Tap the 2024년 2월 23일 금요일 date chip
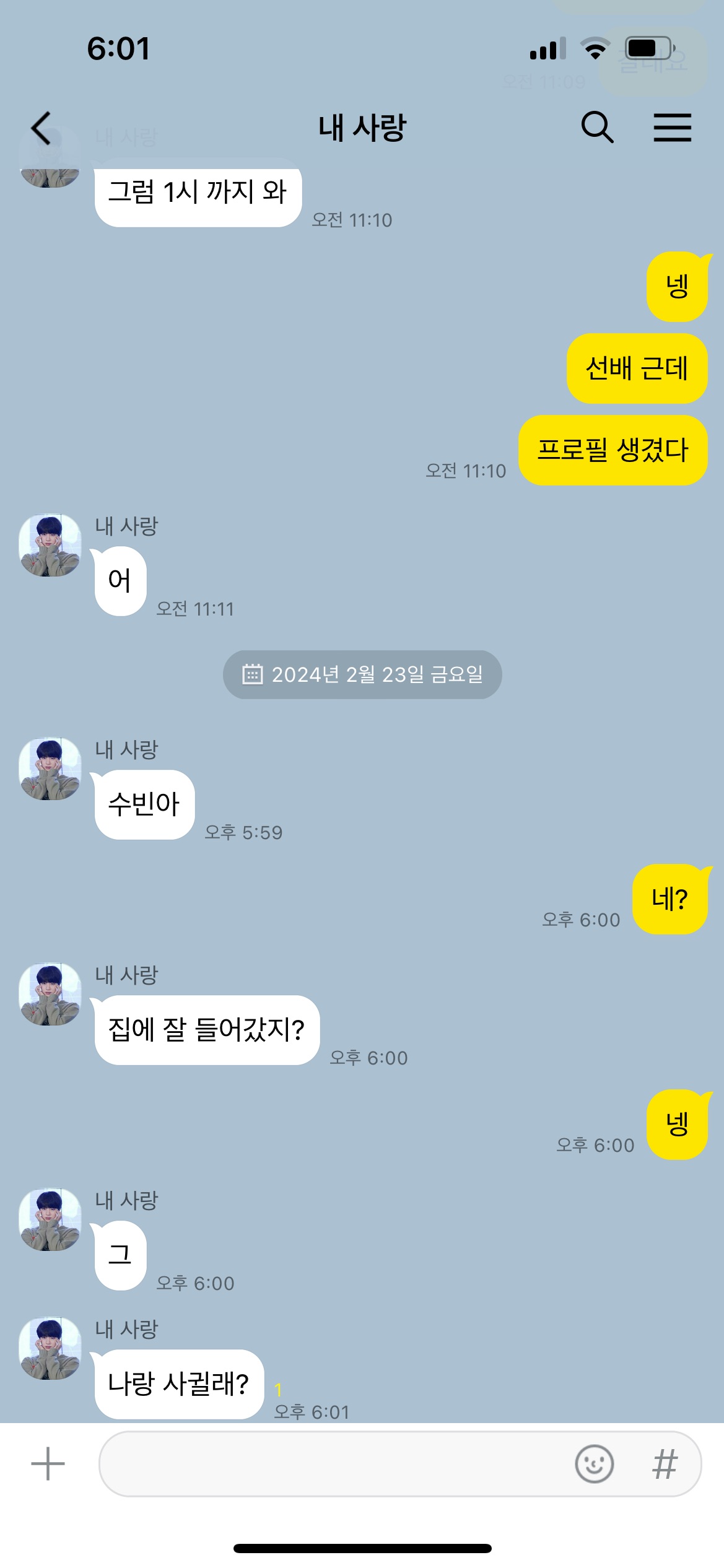 click(x=362, y=674)
